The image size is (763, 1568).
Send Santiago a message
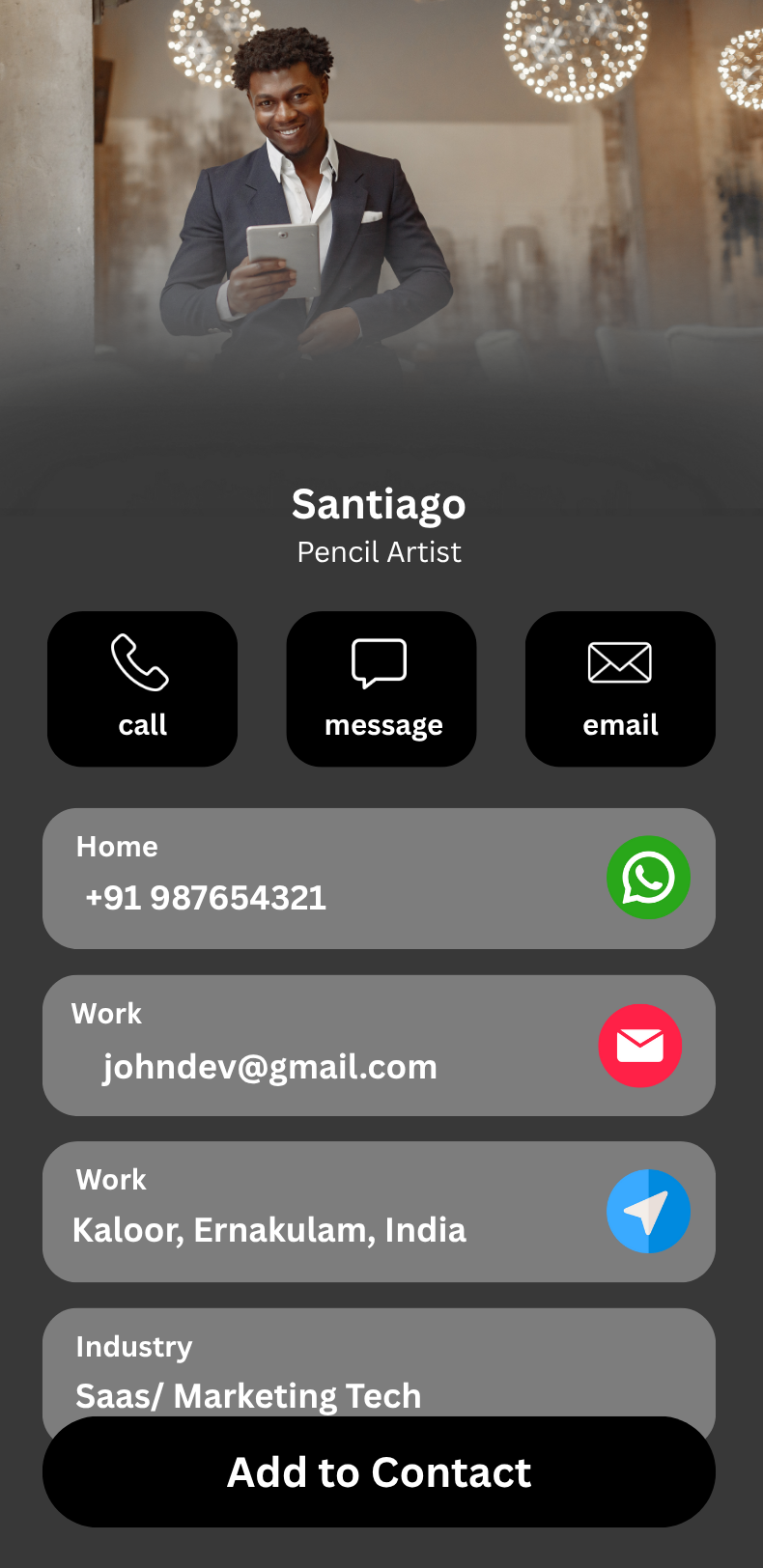[x=381, y=688]
